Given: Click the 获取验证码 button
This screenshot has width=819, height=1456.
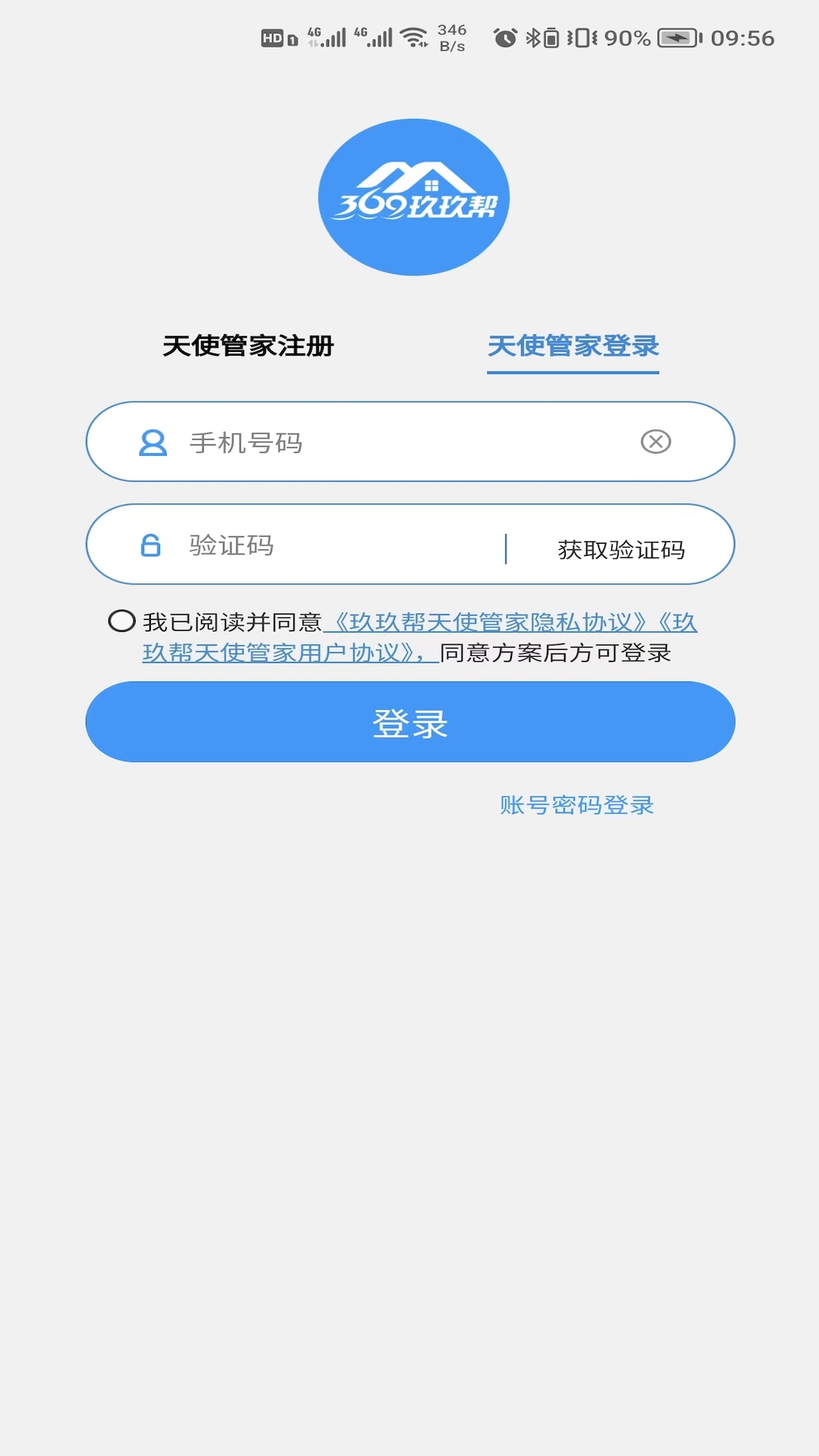Looking at the screenshot, I should (x=621, y=549).
